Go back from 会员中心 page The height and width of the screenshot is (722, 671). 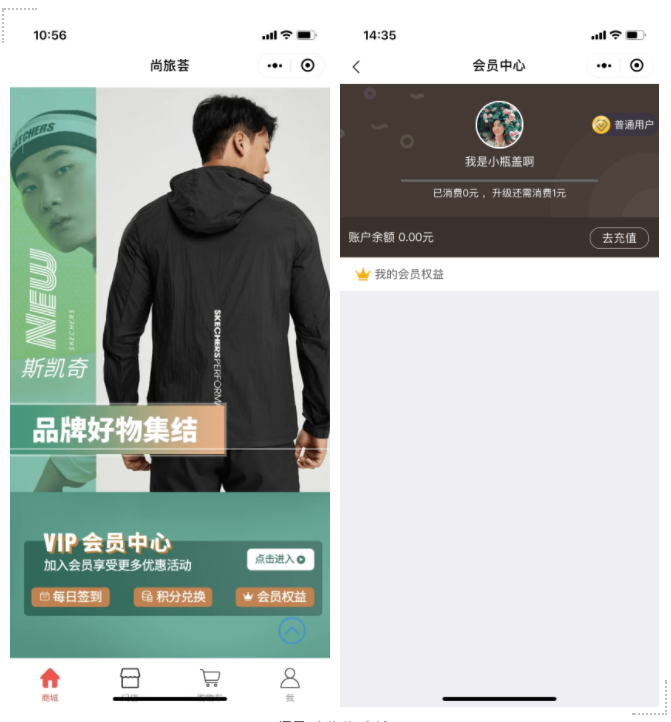357,66
